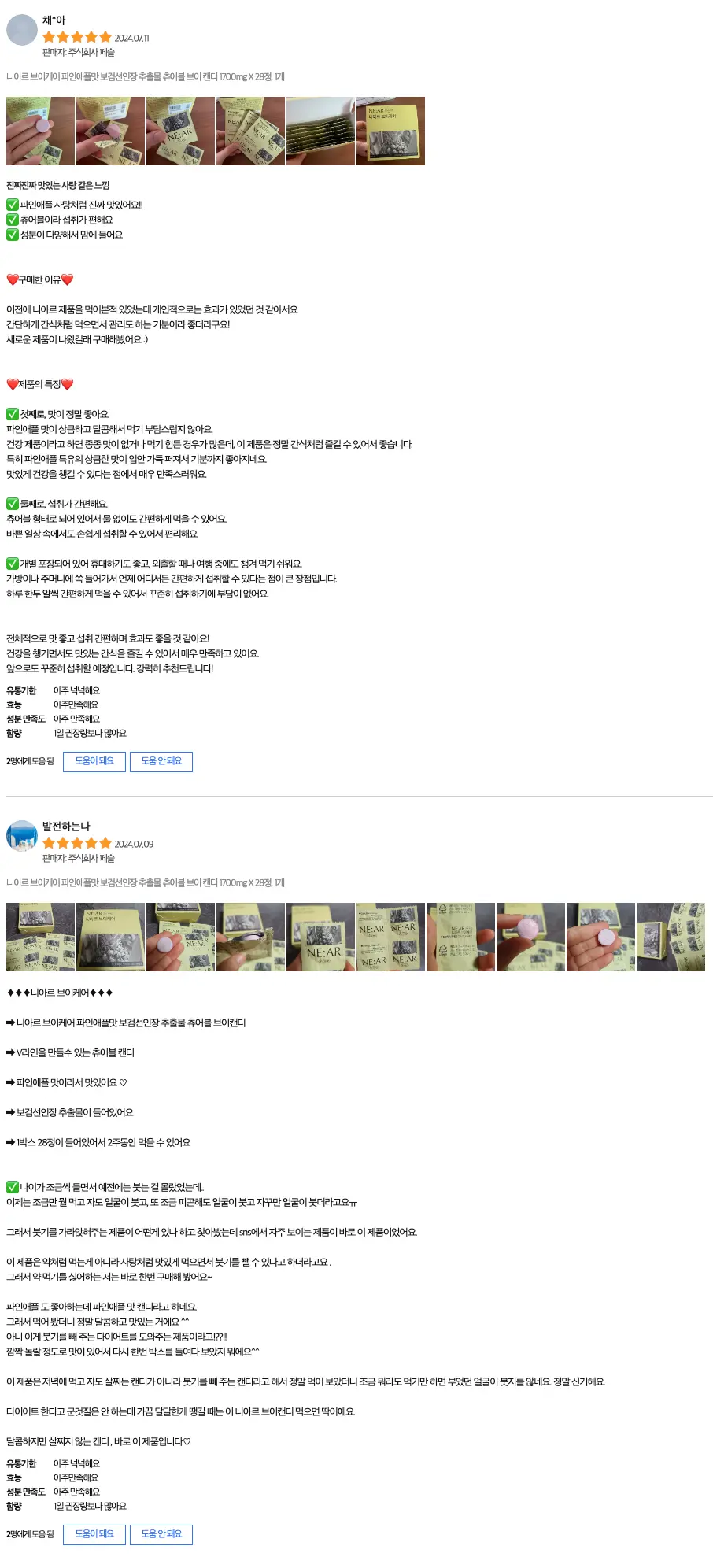Click the five-star rating on 채*아's review
713x1568 pixels.
76,35
